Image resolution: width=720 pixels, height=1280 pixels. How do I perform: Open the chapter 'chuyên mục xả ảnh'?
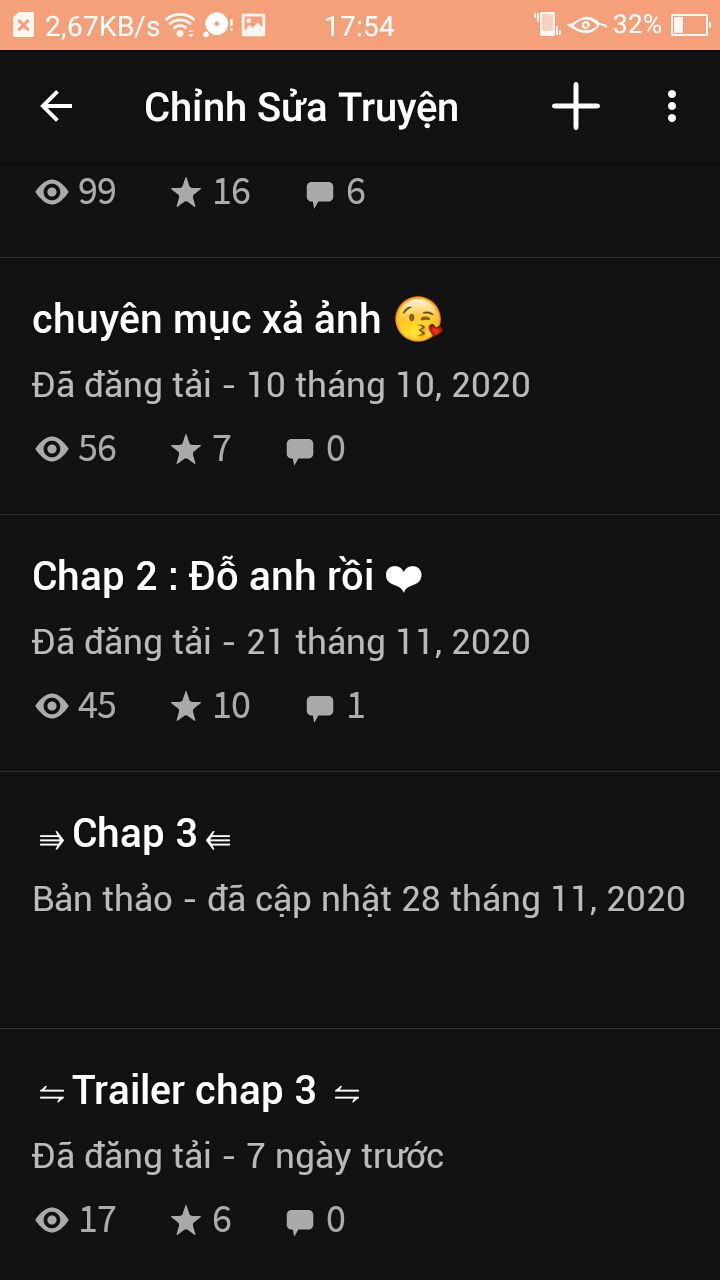[360, 386]
